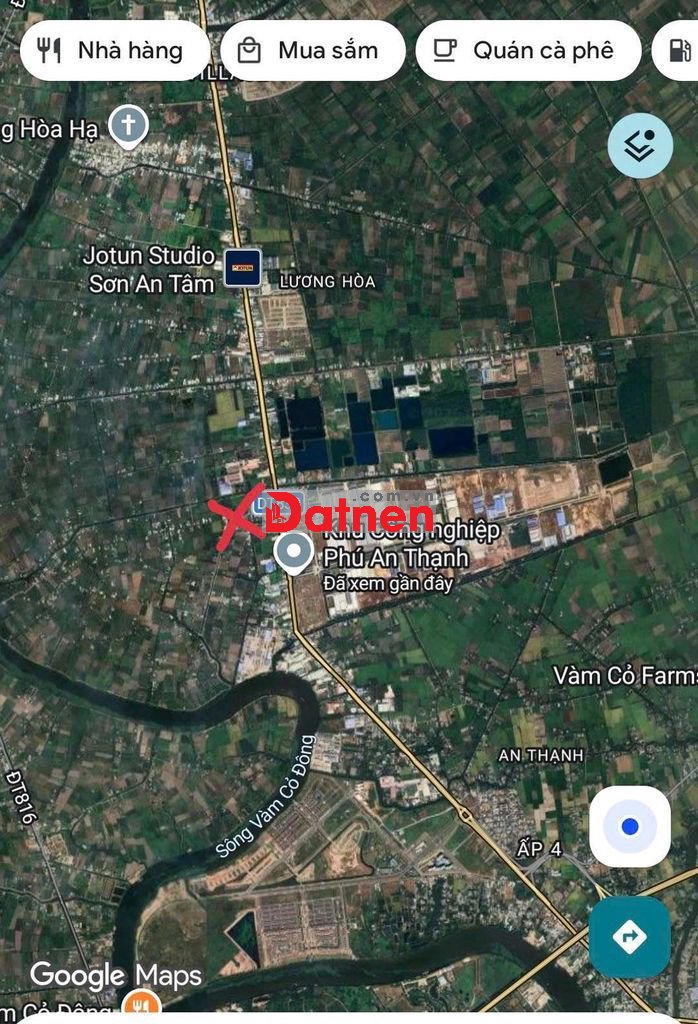Select the Nhà hàng filter chip
The width and height of the screenshot is (698, 1024).
112,51
